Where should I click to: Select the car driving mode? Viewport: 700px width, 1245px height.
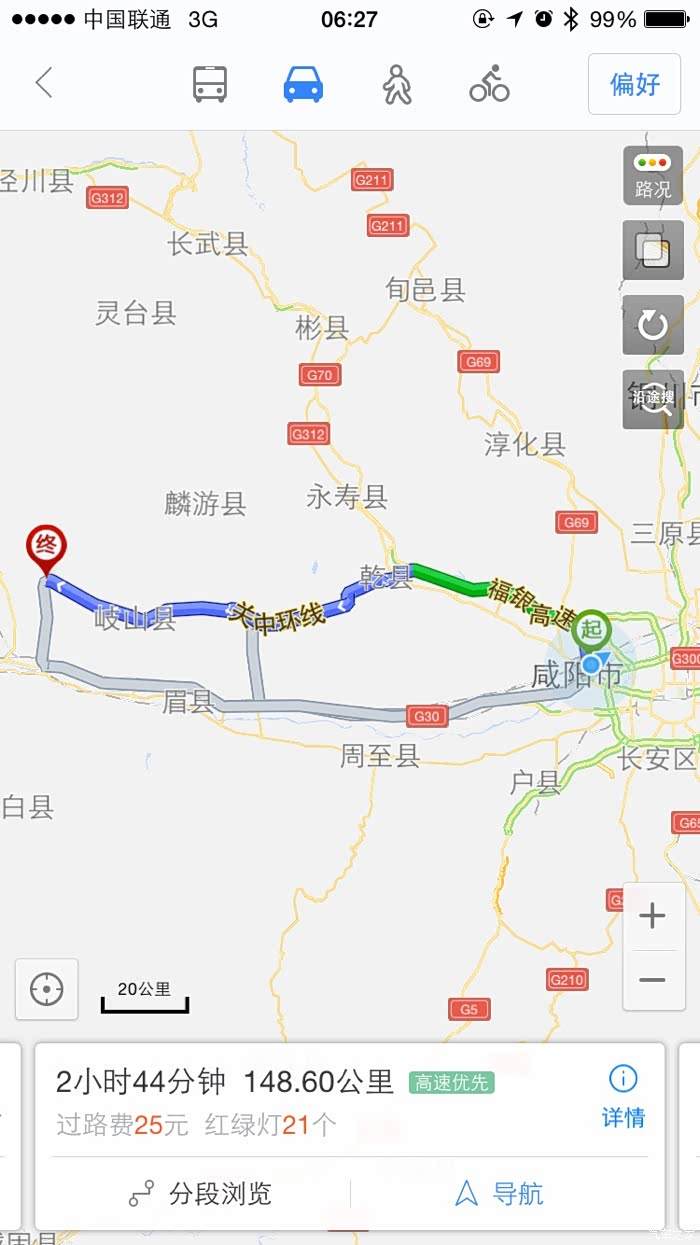[303, 84]
